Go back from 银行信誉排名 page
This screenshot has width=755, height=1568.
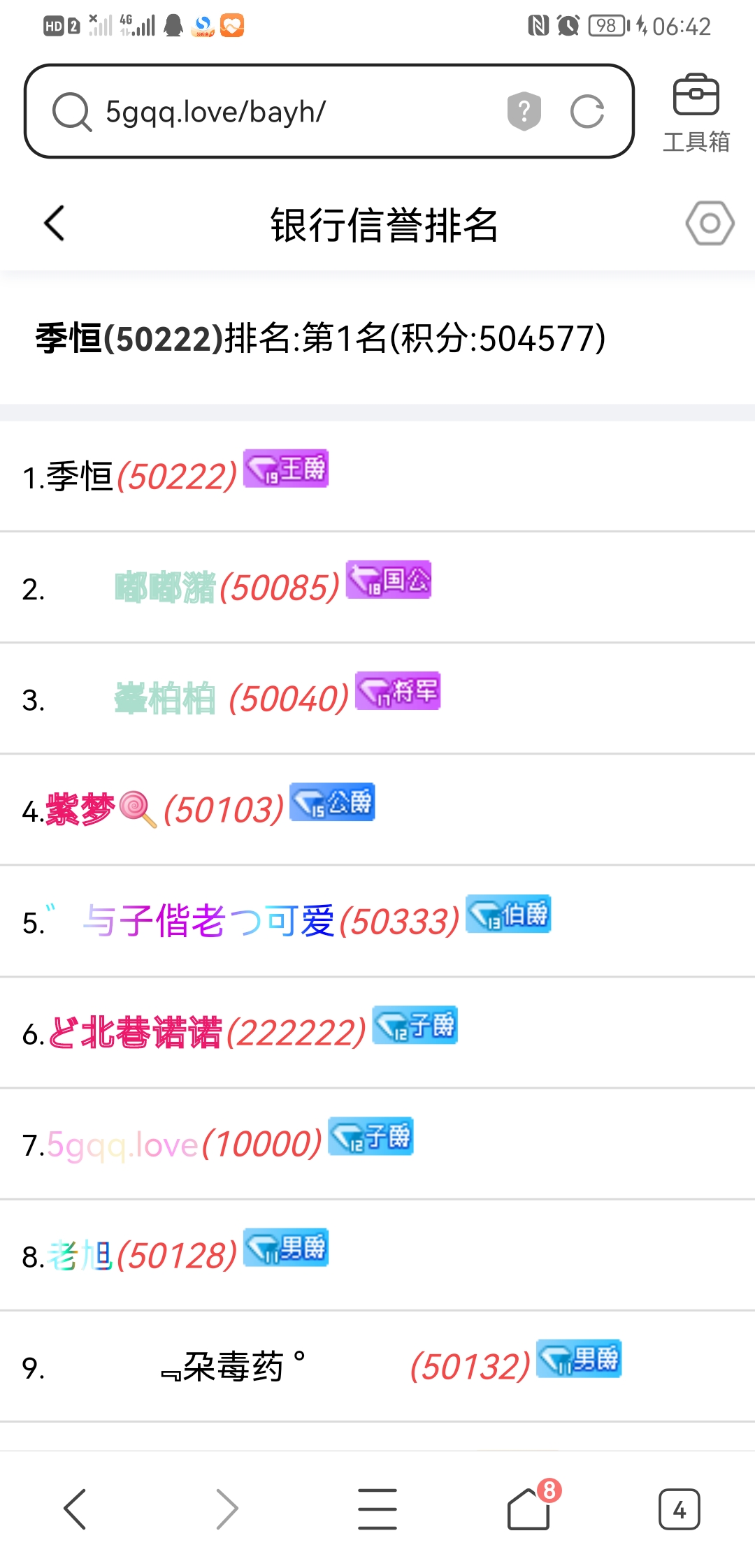coord(55,224)
